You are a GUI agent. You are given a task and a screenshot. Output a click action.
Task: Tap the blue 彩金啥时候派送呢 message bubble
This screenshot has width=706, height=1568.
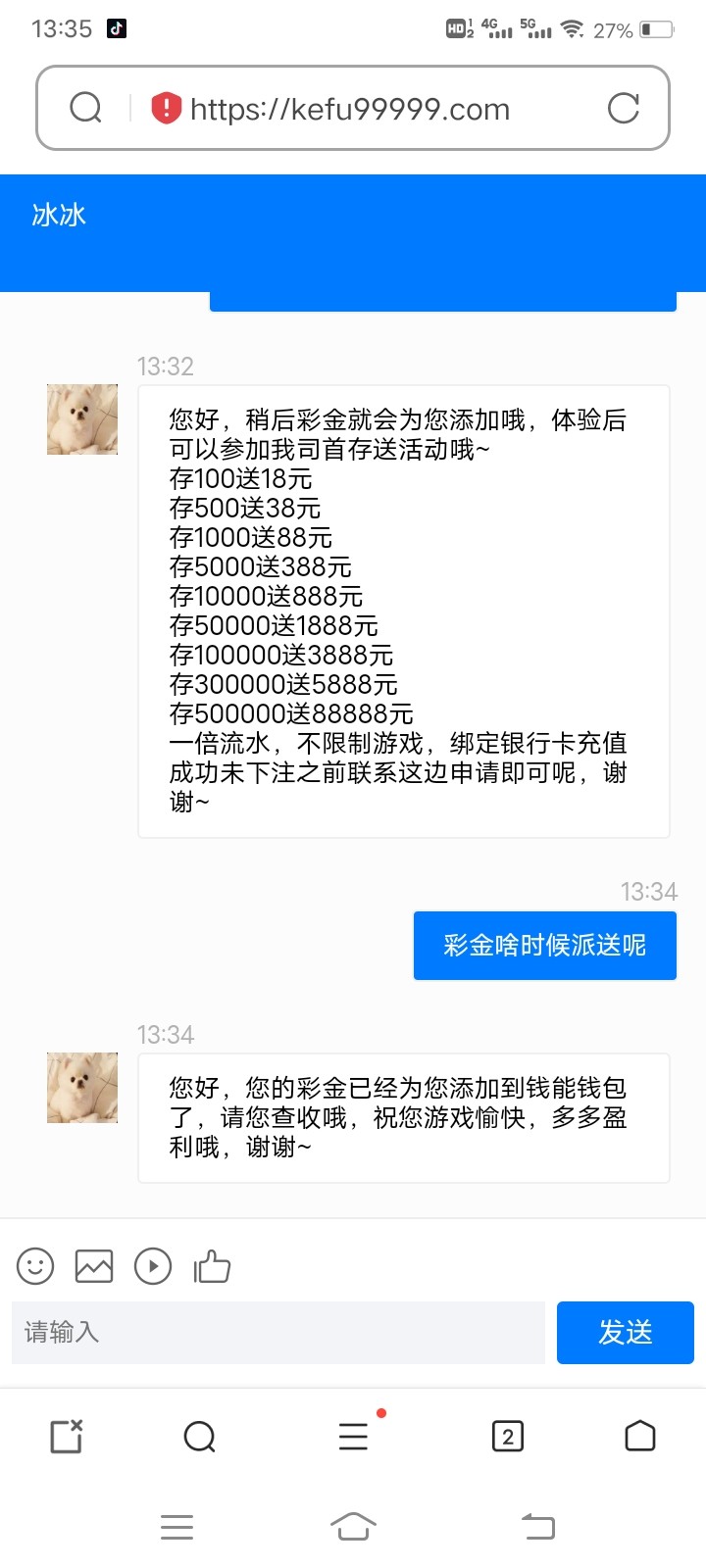pos(545,945)
